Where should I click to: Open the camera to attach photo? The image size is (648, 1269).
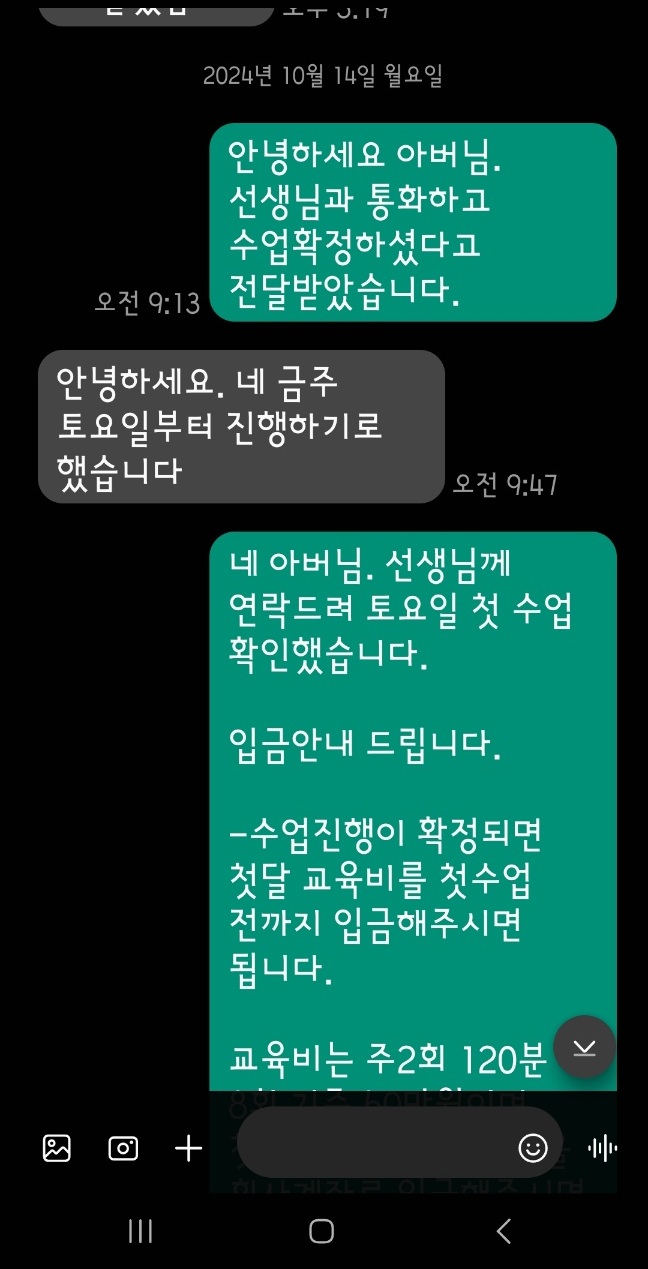click(123, 1148)
